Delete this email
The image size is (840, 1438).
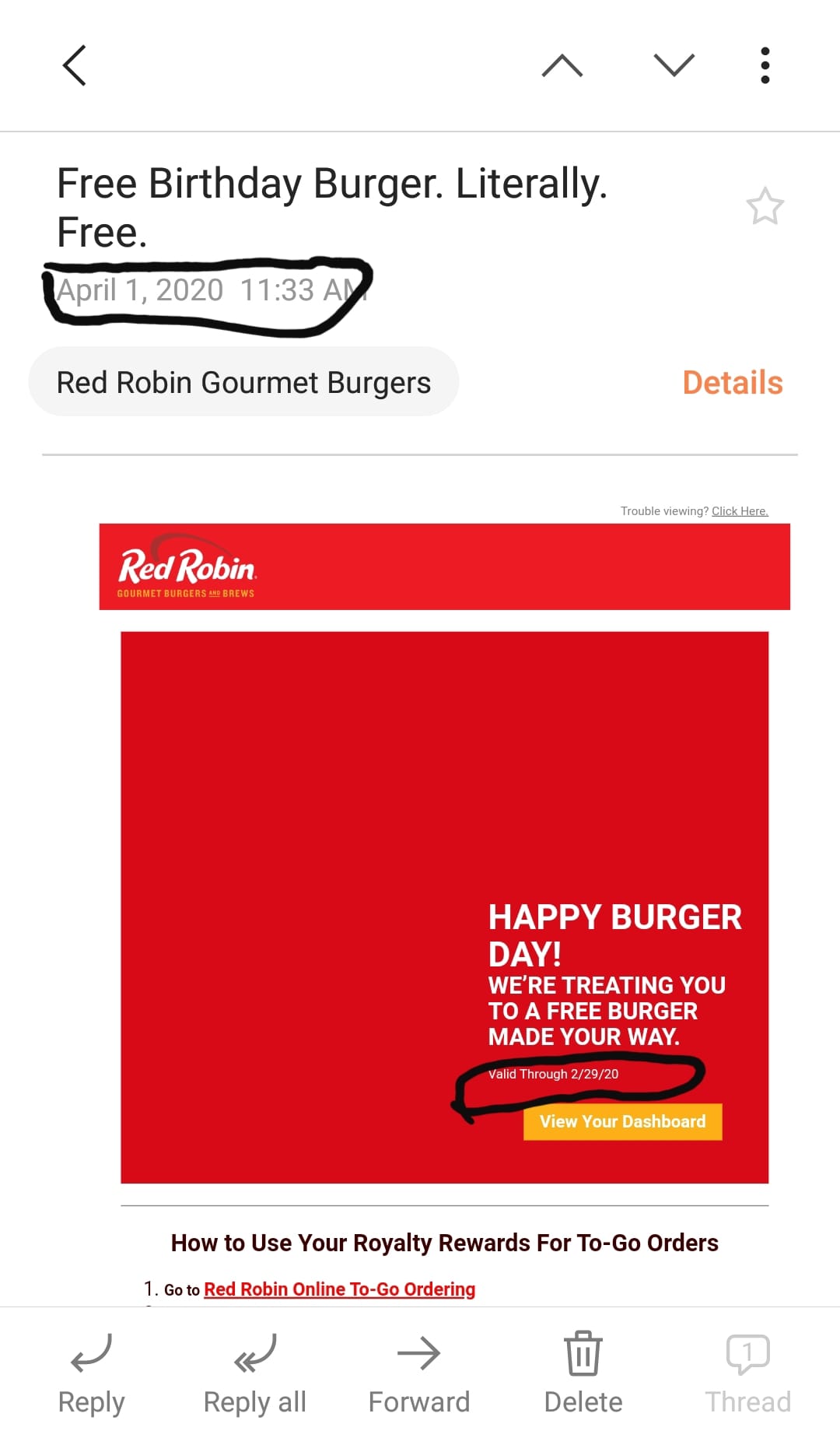[x=583, y=1373]
